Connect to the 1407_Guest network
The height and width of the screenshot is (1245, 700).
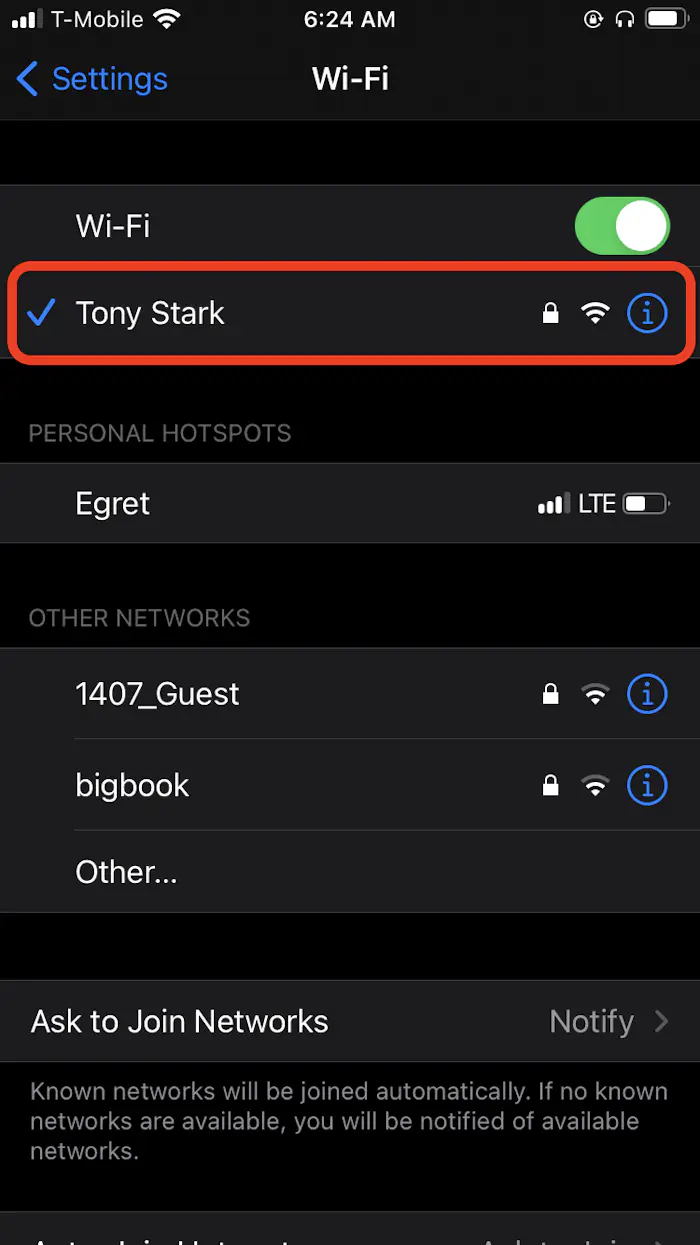coord(158,694)
